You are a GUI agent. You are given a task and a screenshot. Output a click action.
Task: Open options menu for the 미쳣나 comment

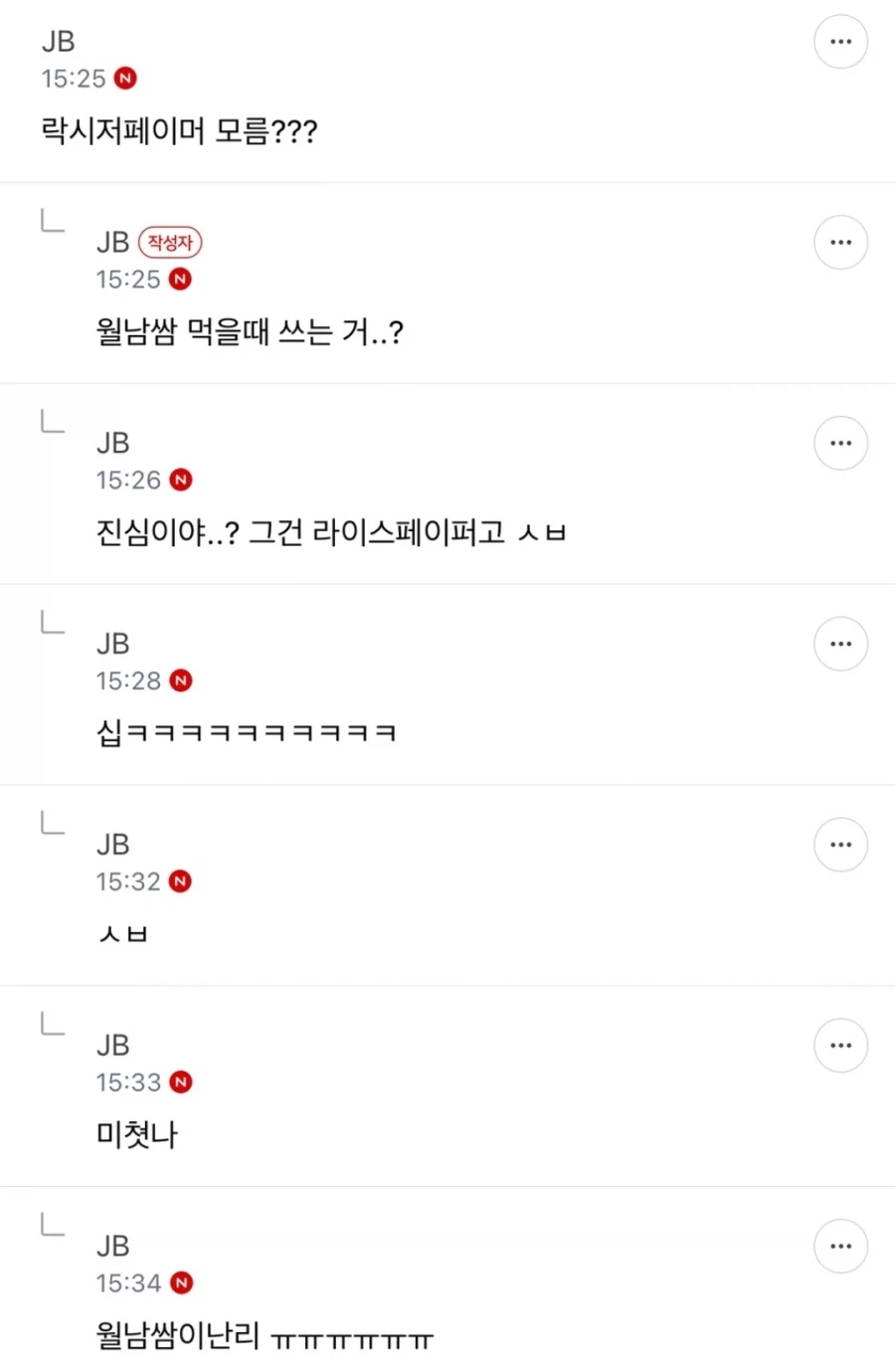840,1045
